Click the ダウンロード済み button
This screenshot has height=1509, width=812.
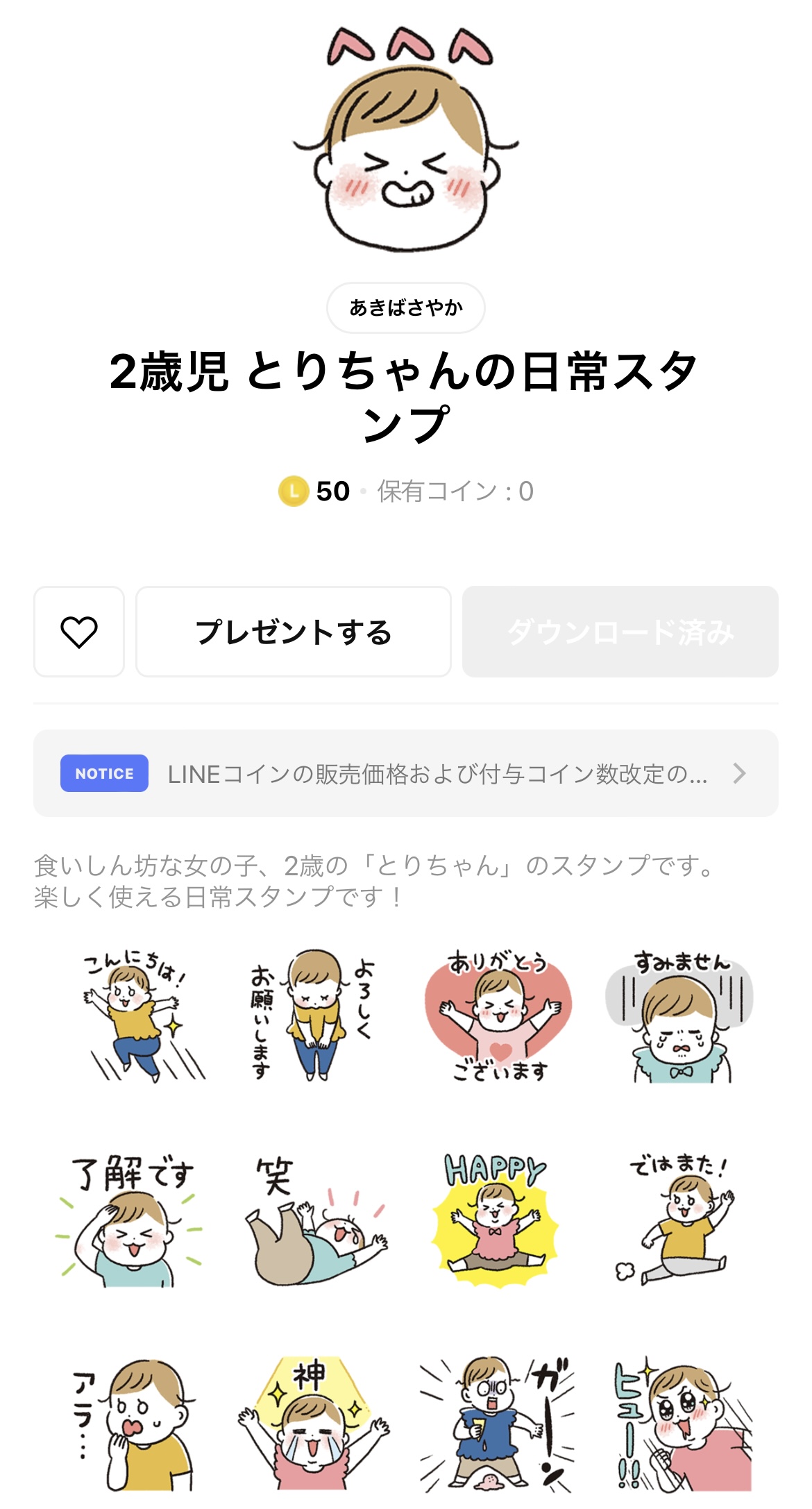[x=620, y=633]
